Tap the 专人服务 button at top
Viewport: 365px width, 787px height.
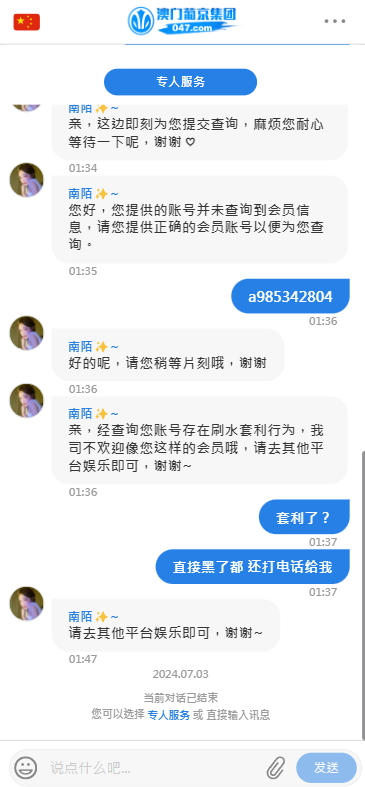[x=180, y=82]
